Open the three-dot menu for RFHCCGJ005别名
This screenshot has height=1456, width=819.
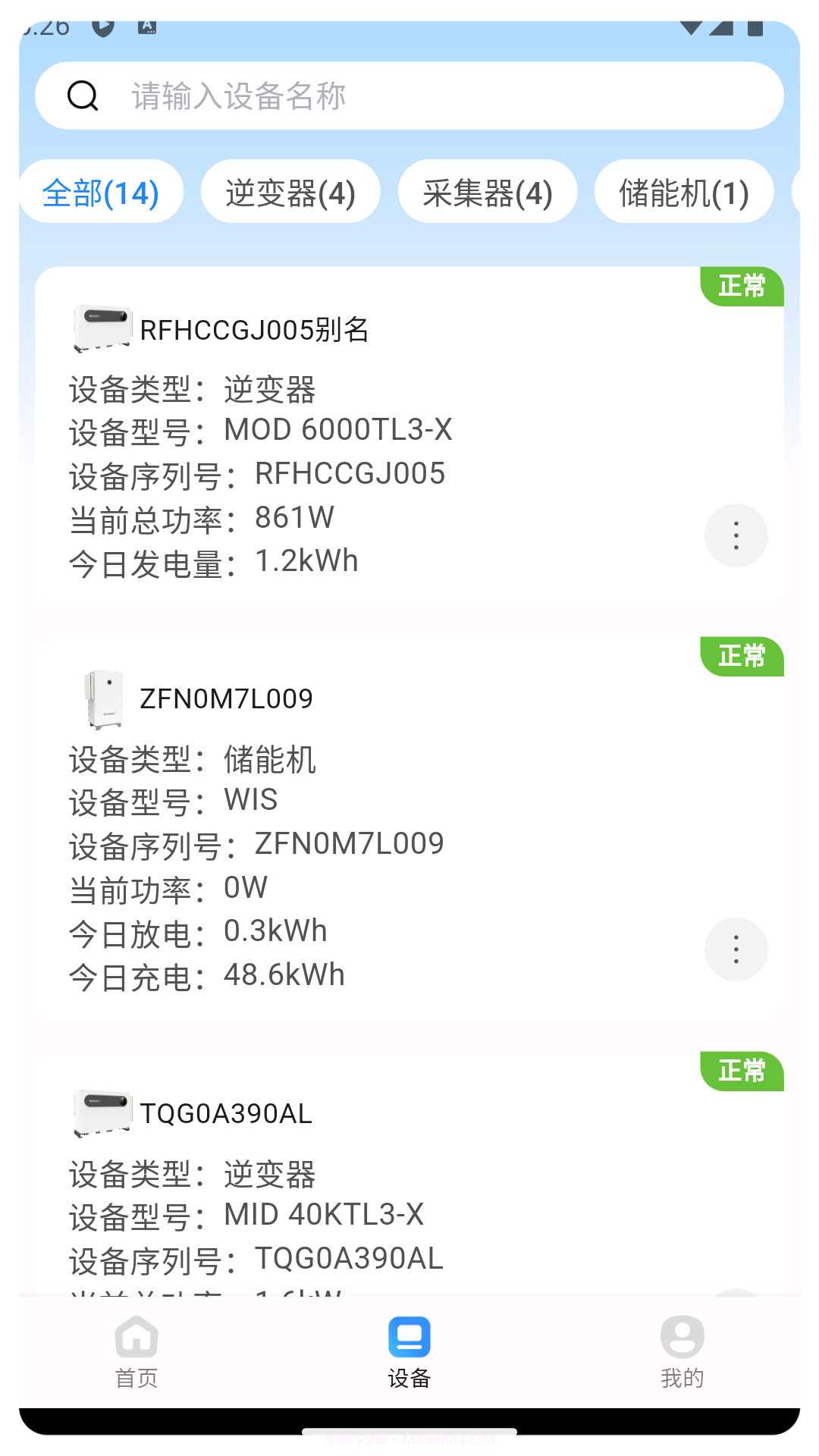736,535
